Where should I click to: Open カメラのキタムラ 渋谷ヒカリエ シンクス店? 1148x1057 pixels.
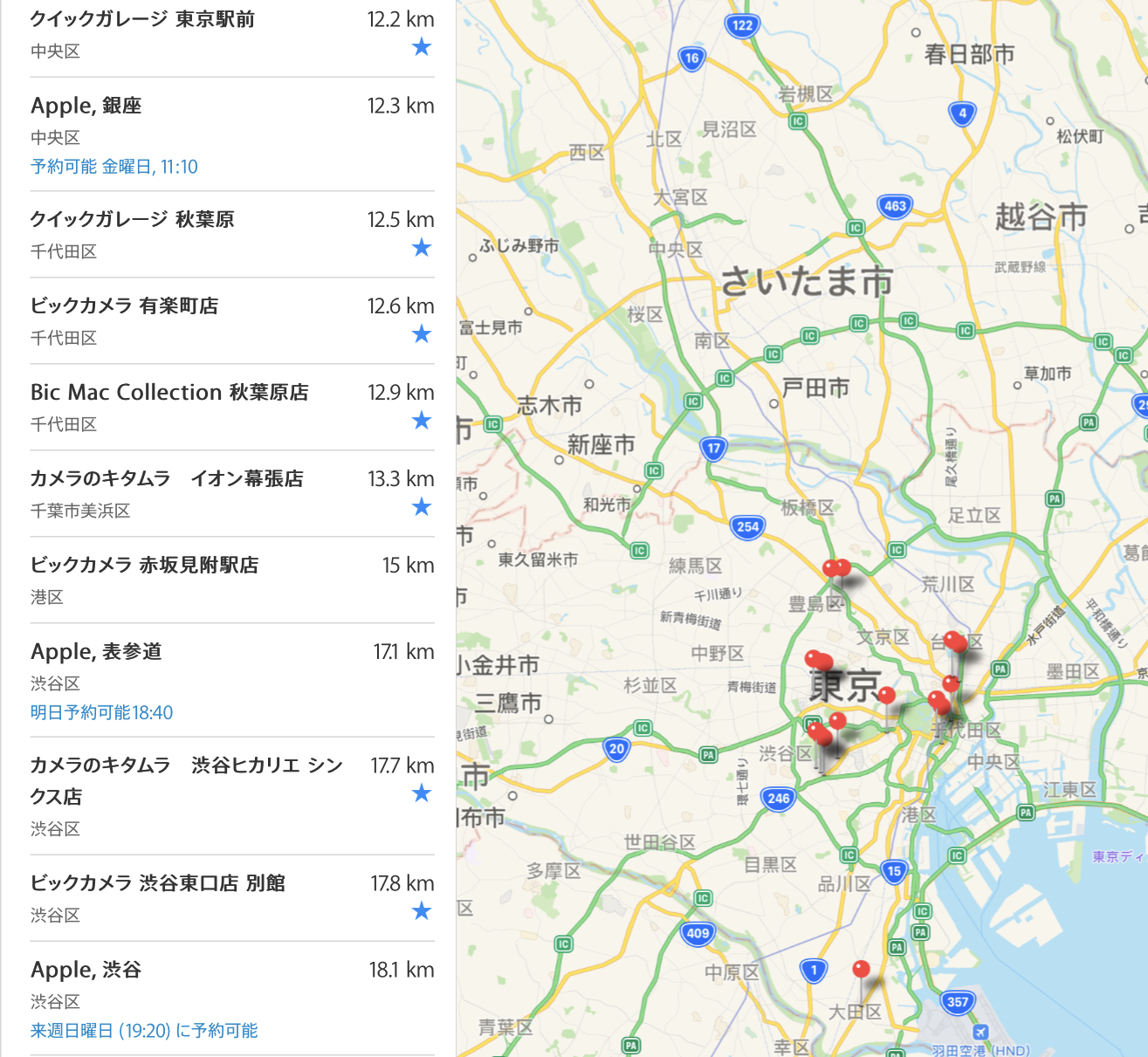click(186, 780)
